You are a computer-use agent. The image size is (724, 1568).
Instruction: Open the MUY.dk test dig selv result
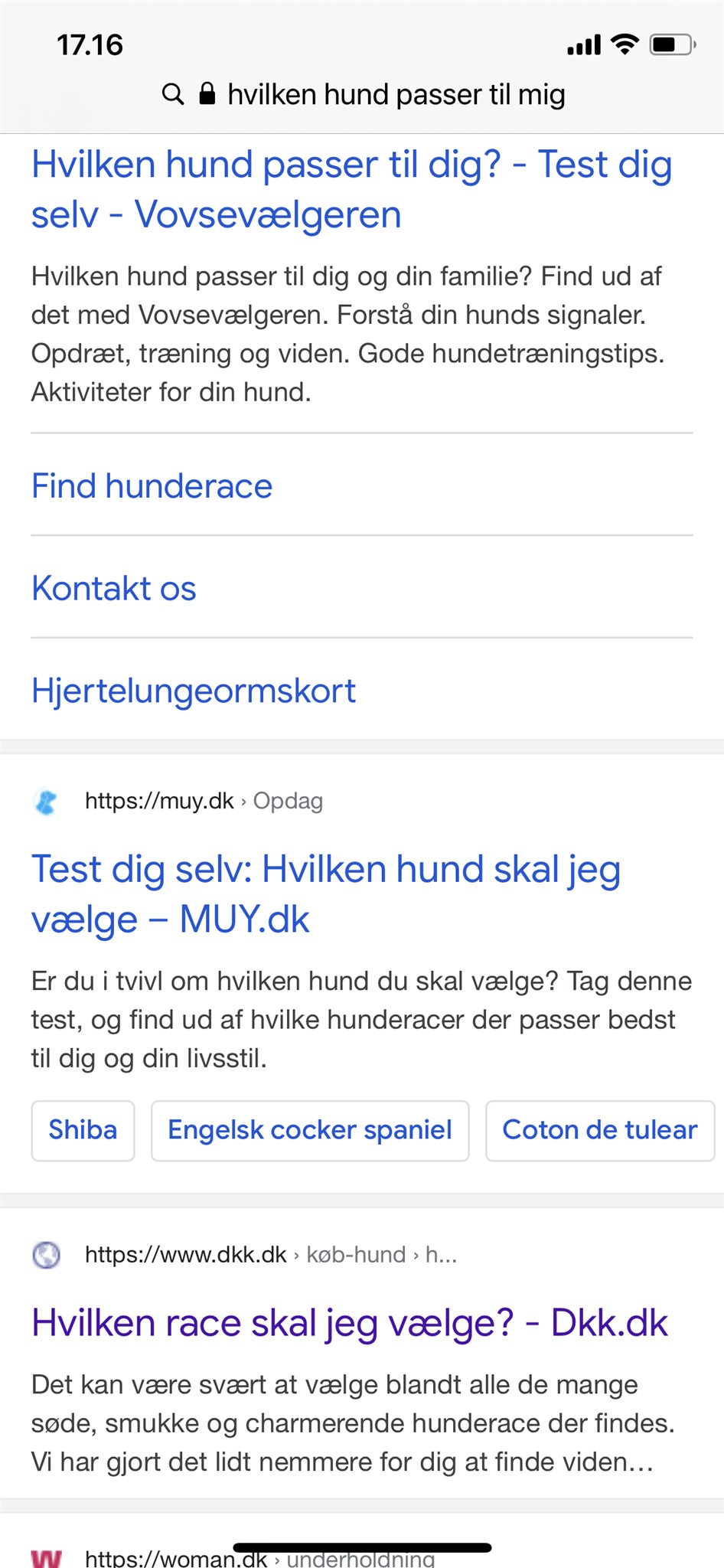(326, 894)
